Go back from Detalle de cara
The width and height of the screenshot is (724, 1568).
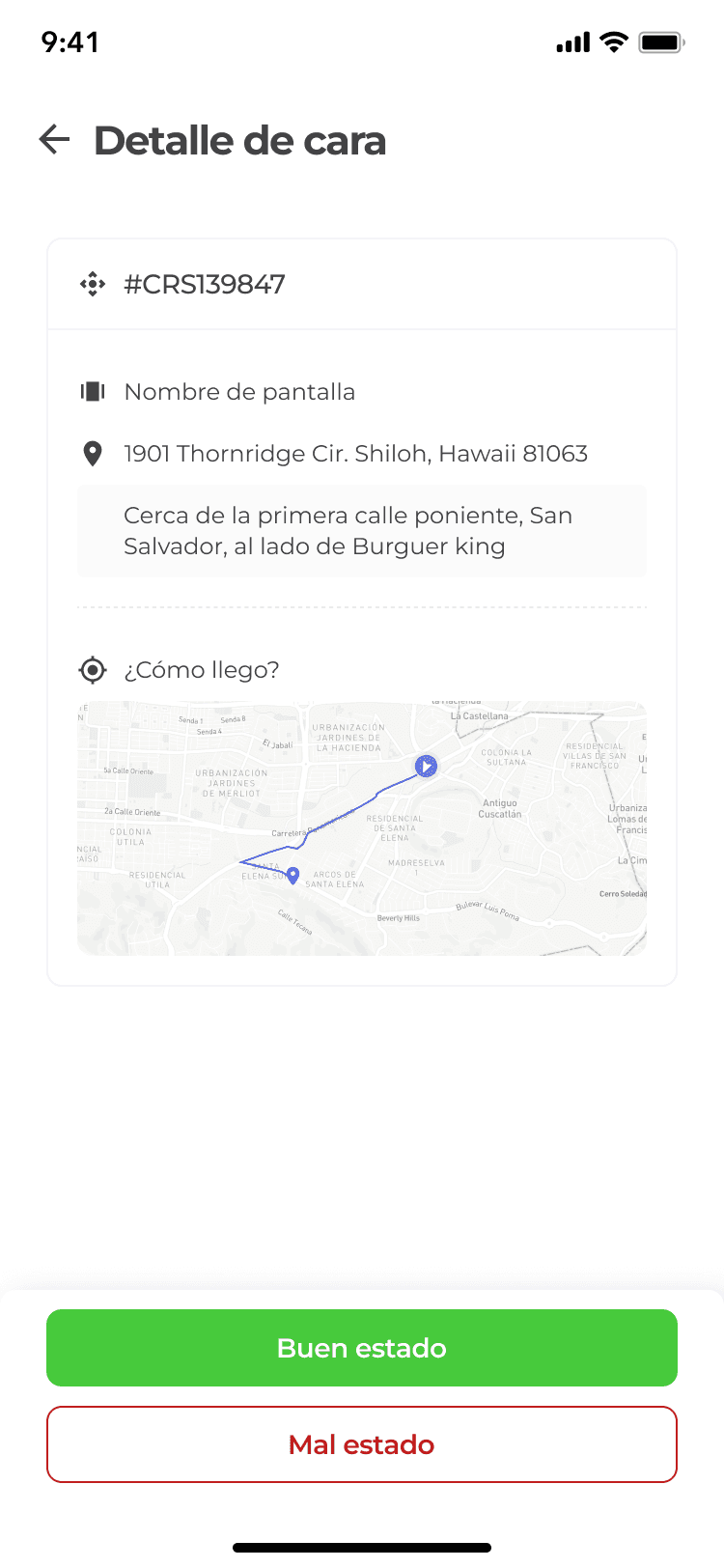[x=55, y=140]
